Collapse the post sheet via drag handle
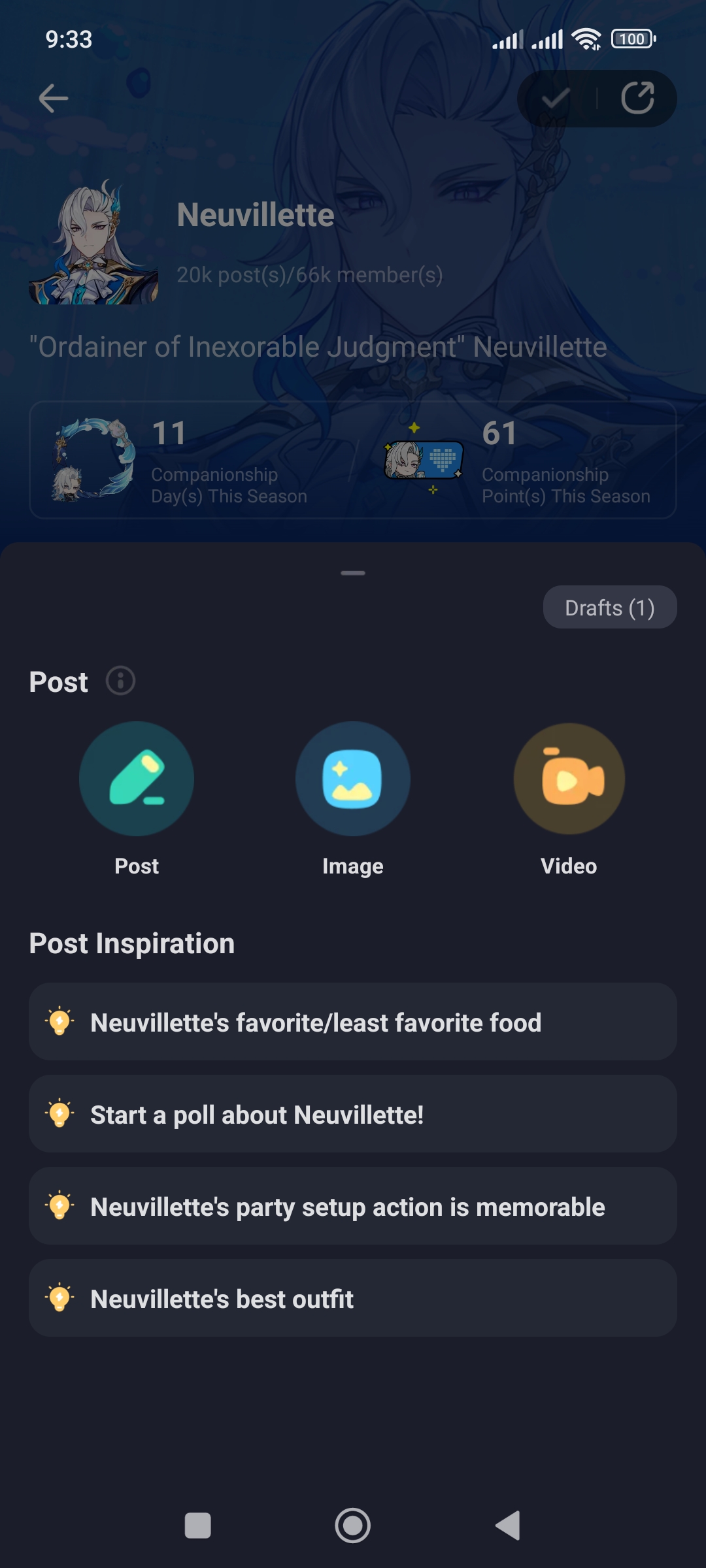The image size is (706, 1568). pyautogui.click(x=353, y=572)
